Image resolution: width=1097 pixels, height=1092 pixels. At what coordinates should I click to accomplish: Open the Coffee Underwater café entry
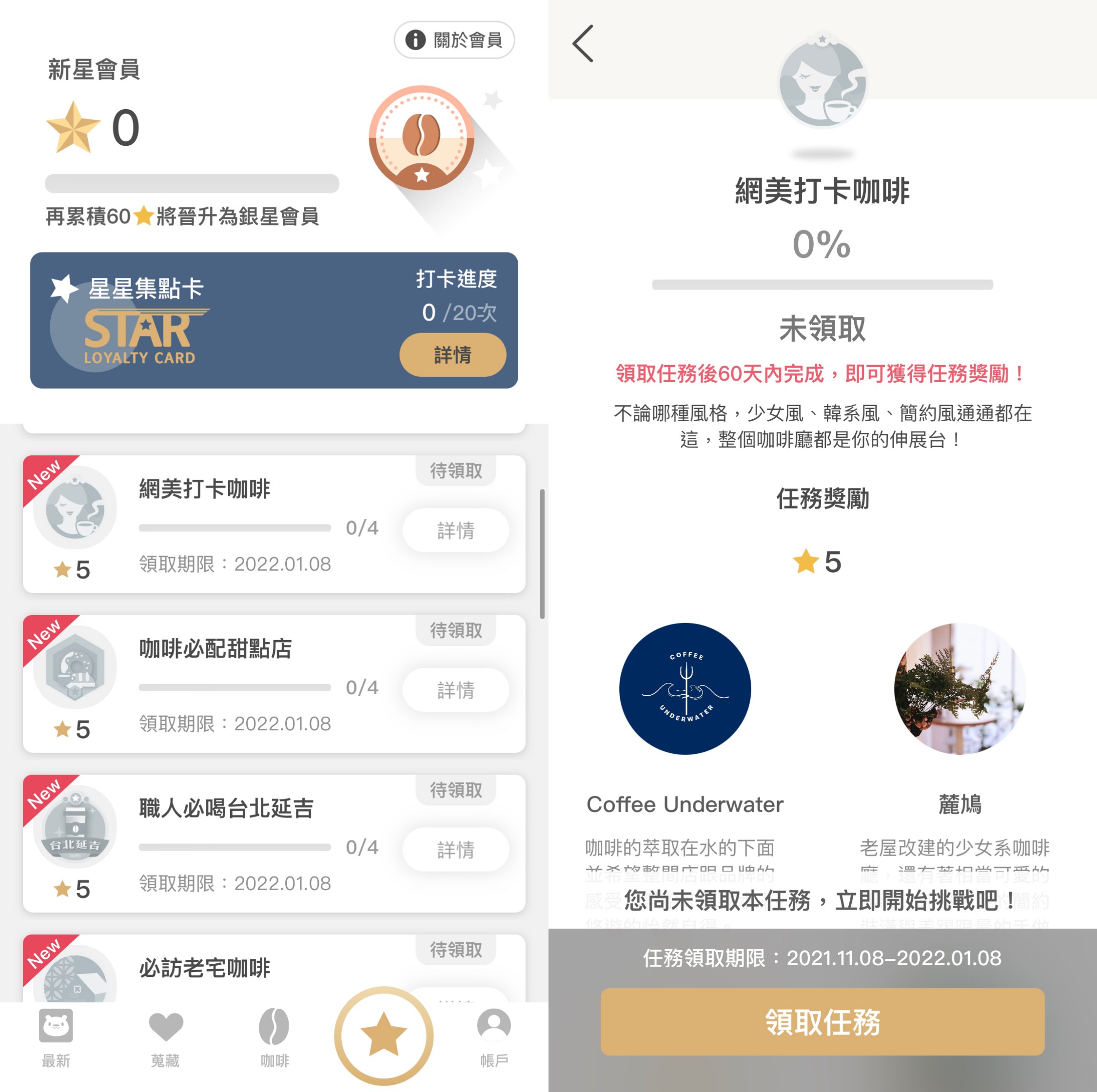pos(684,689)
